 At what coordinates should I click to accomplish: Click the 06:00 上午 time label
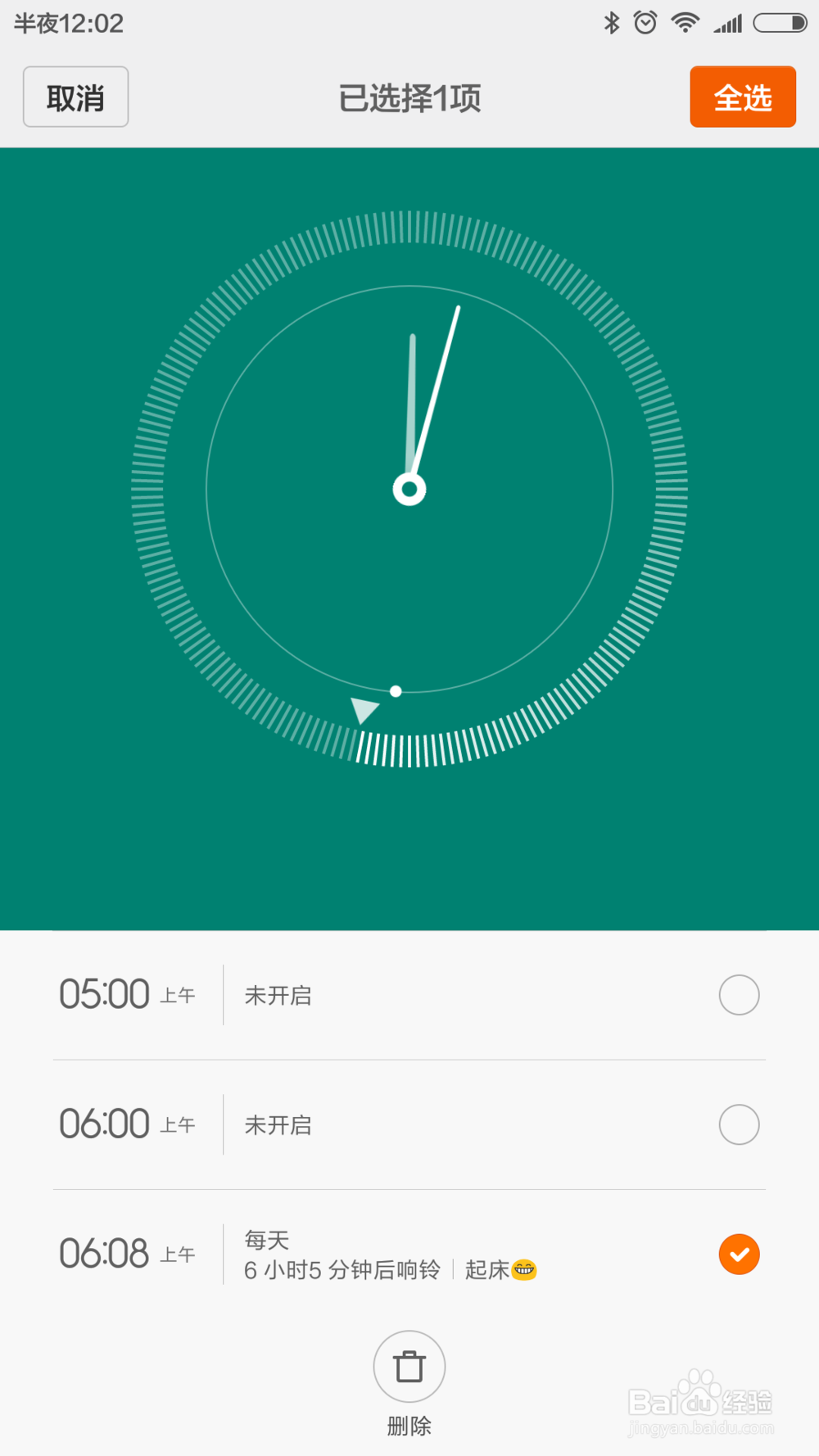point(127,1124)
